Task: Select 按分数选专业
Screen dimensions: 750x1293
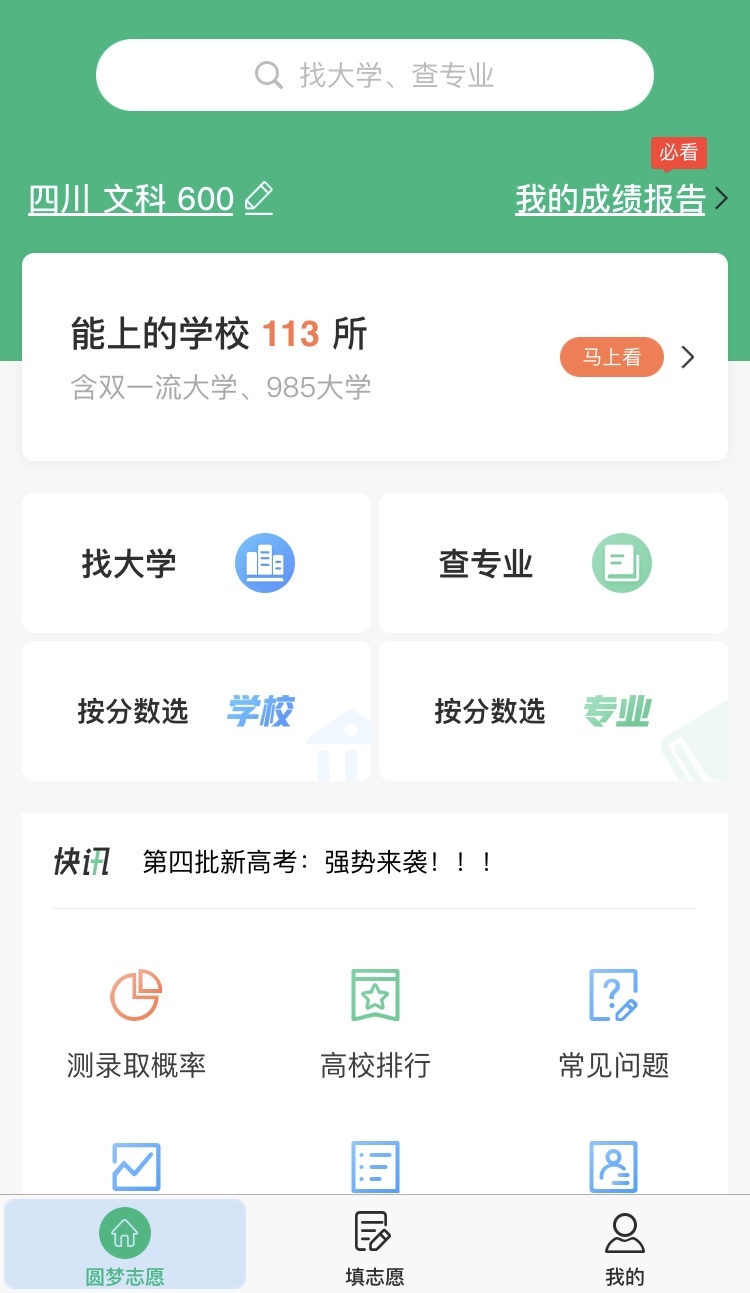Action: tap(553, 711)
